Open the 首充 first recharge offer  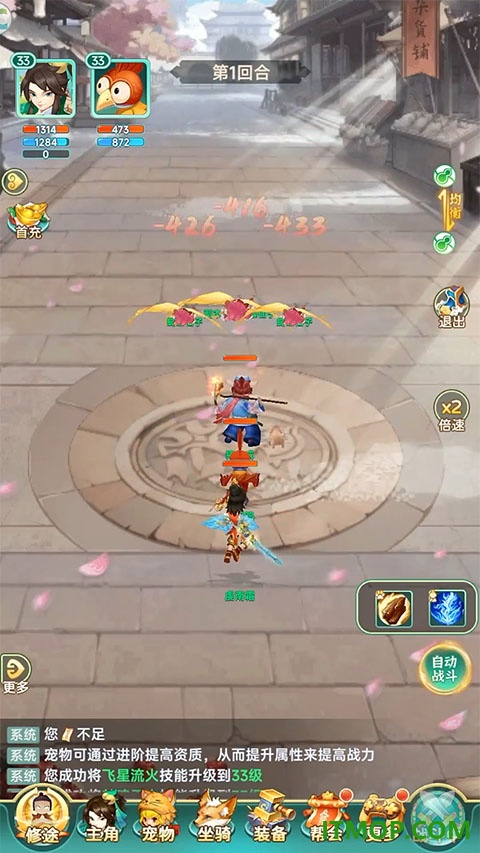point(28,220)
